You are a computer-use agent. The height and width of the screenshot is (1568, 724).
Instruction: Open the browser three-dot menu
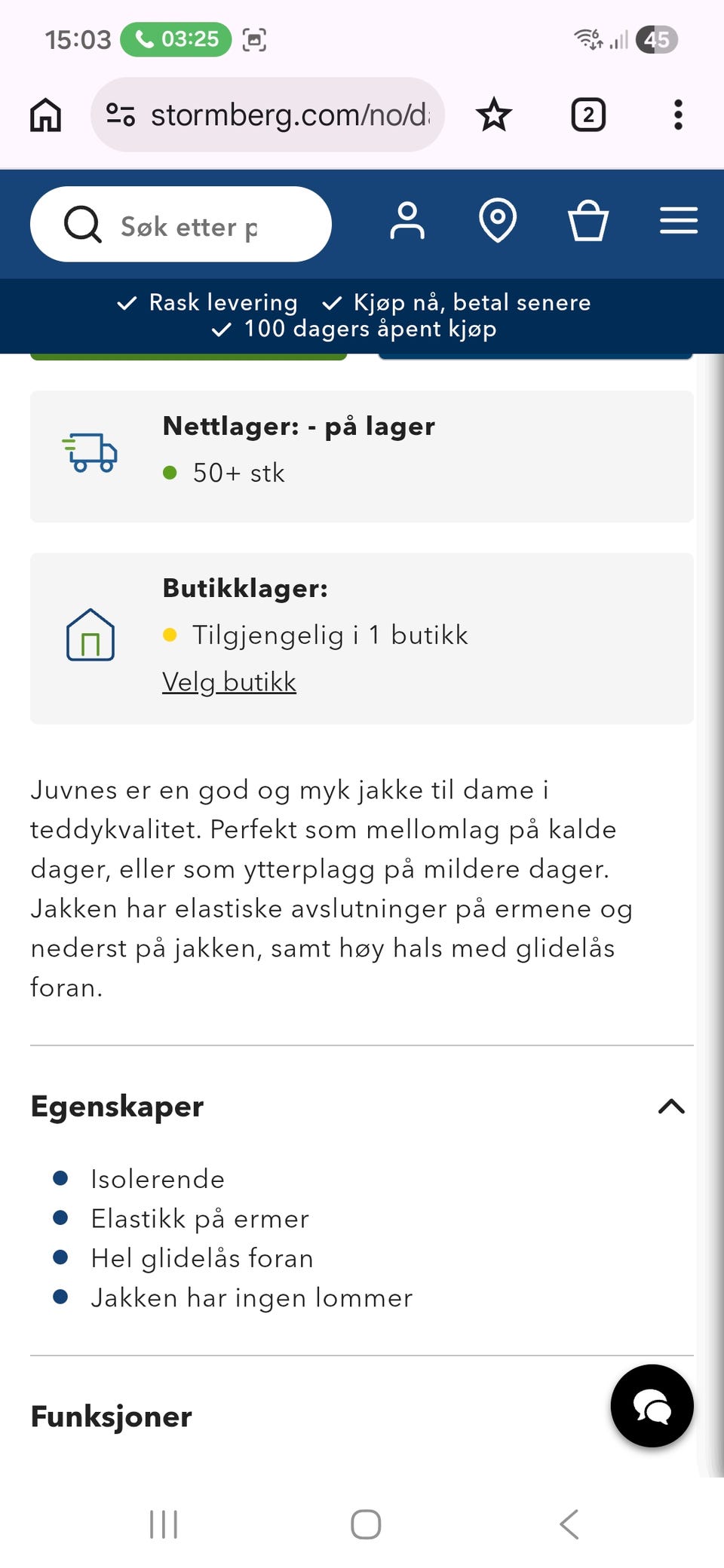click(x=677, y=114)
